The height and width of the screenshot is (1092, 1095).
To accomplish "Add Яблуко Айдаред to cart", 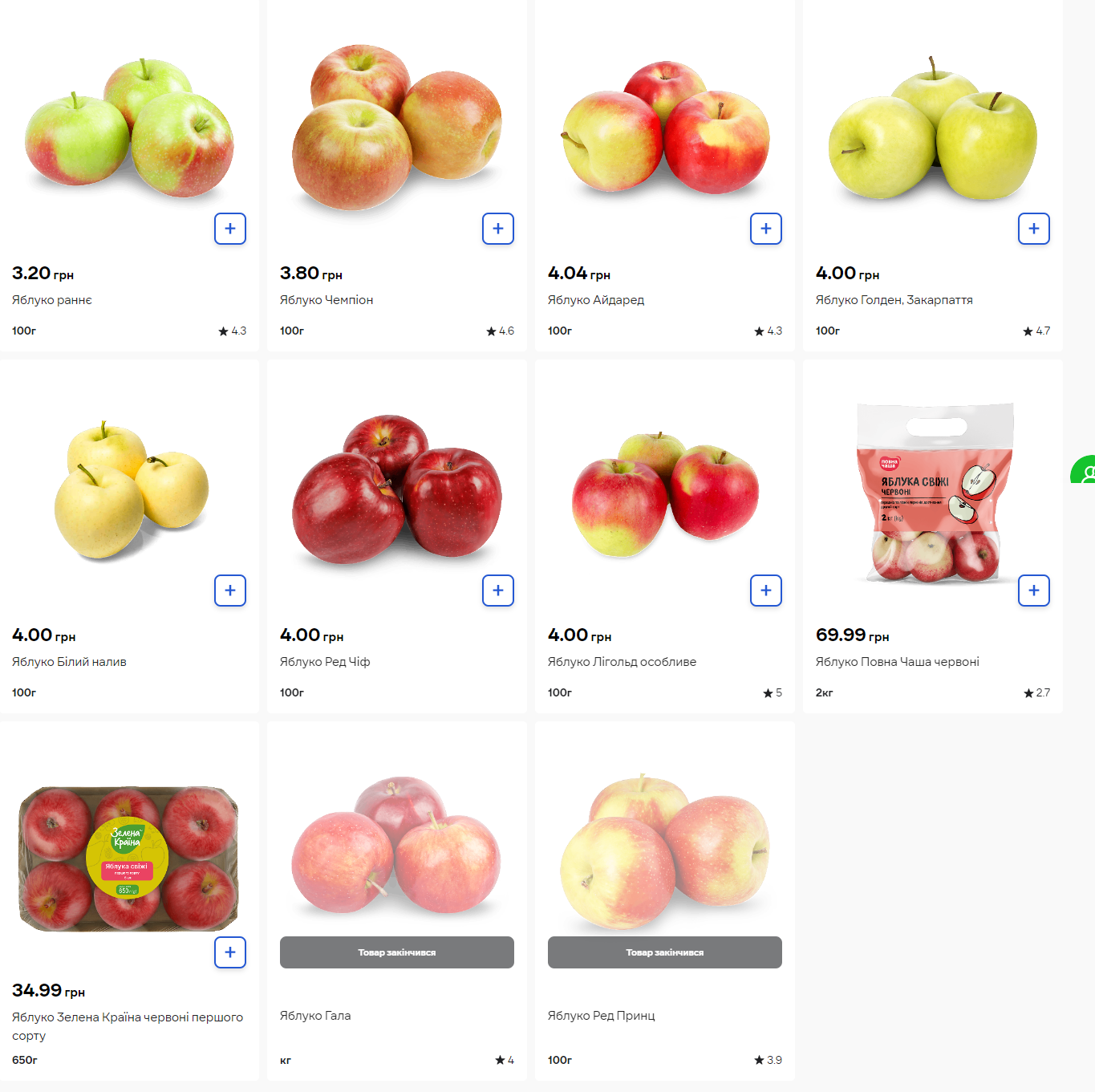I will [x=766, y=229].
